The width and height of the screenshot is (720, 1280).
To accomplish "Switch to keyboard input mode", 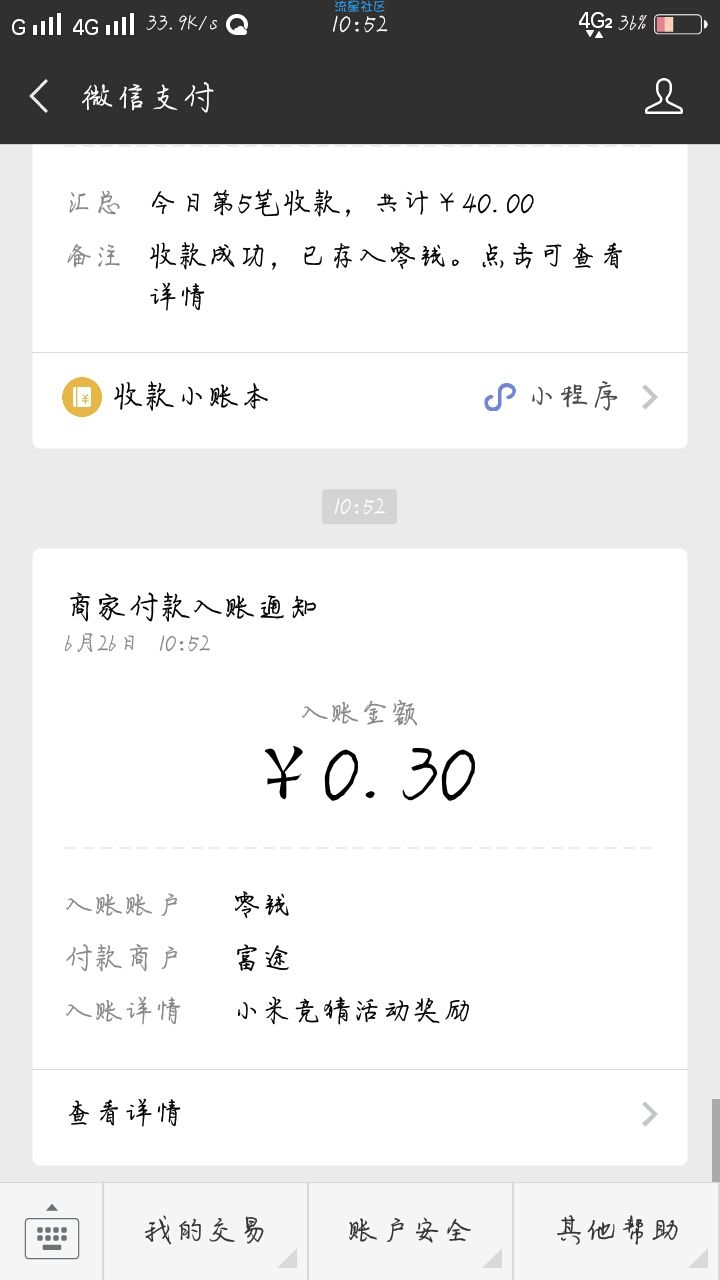I will point(51,1232).
